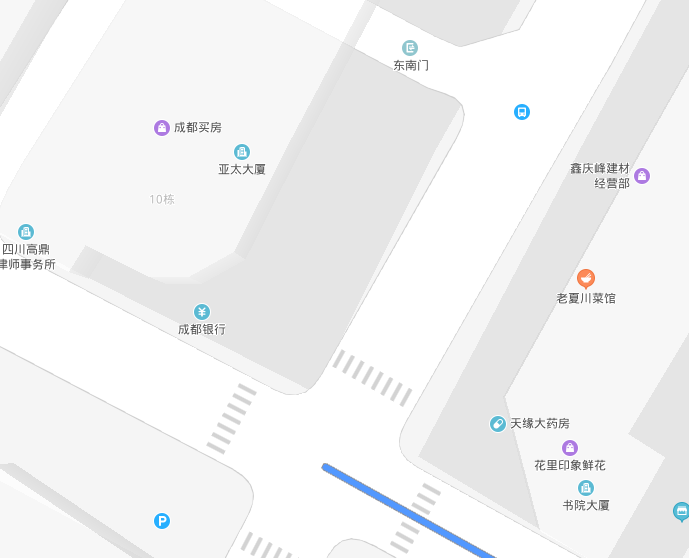Open 鑫庆峰建材经营部 shop marker

click(x=642, y=176)
